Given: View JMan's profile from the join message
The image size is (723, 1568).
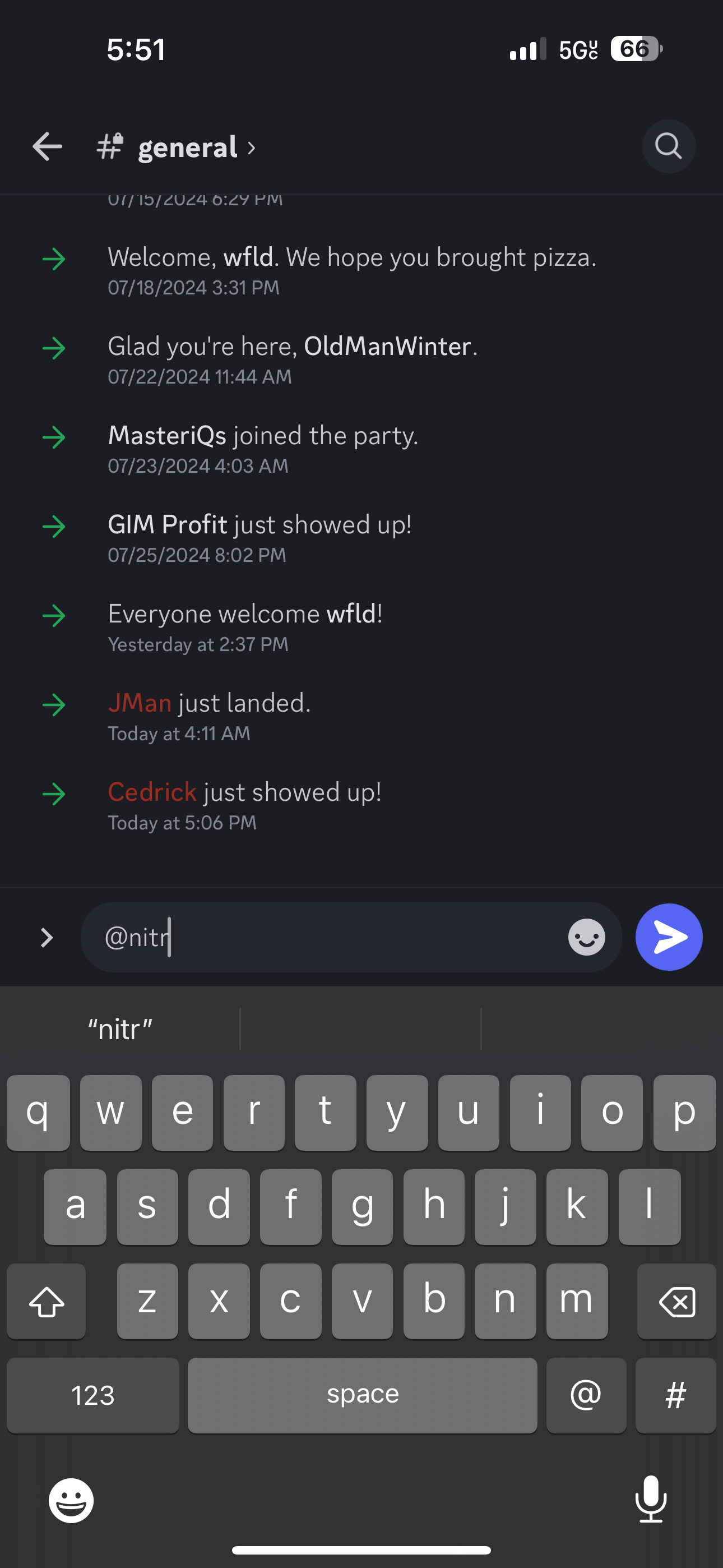Looking at the screenshot, I should click(x=140, y=703).
